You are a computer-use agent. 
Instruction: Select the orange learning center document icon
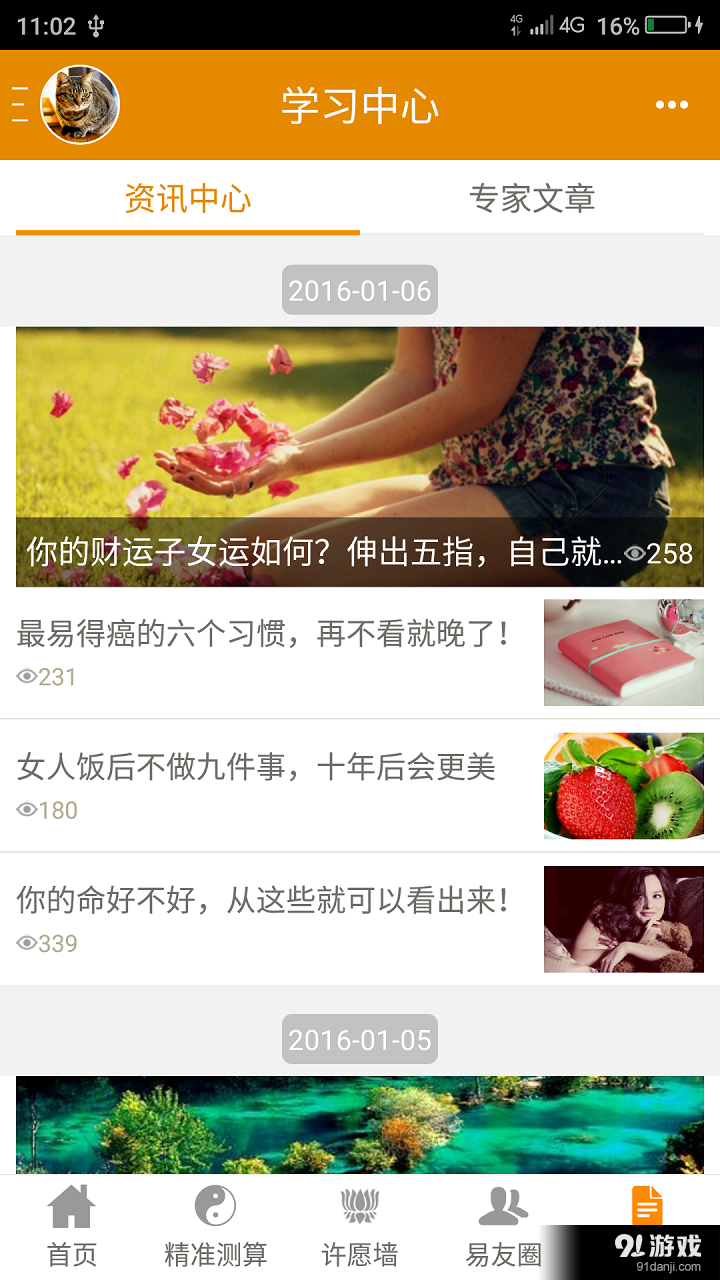pos(648,1207)
